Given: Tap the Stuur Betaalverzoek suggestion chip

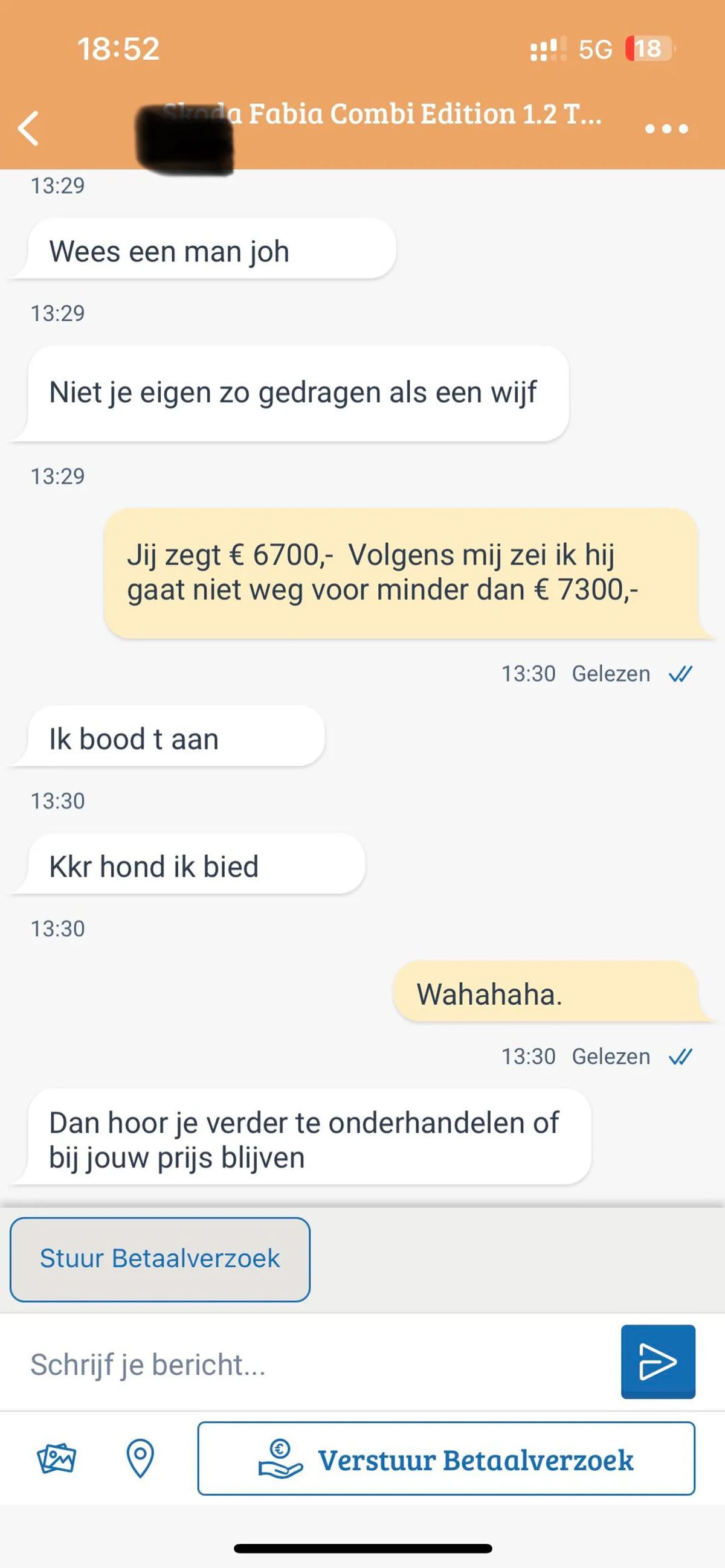Looking at the screenshot, I should point(159,1259).
